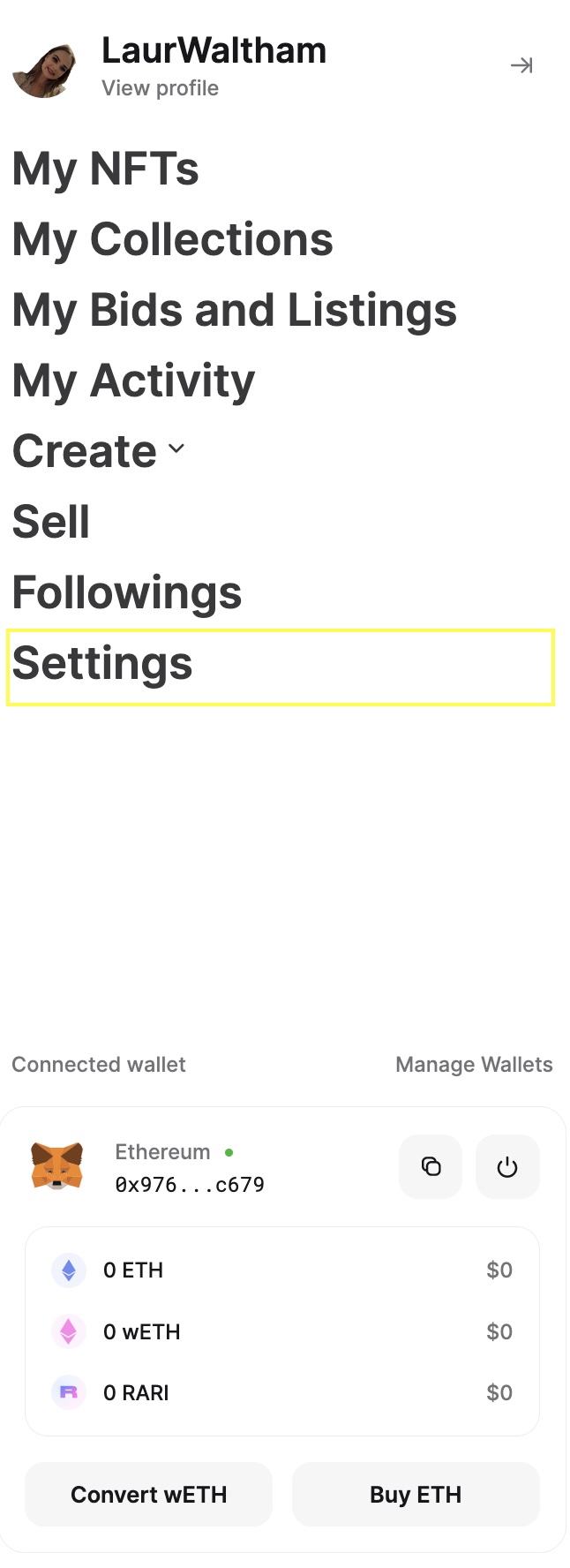Open Followings

(127, 592)
